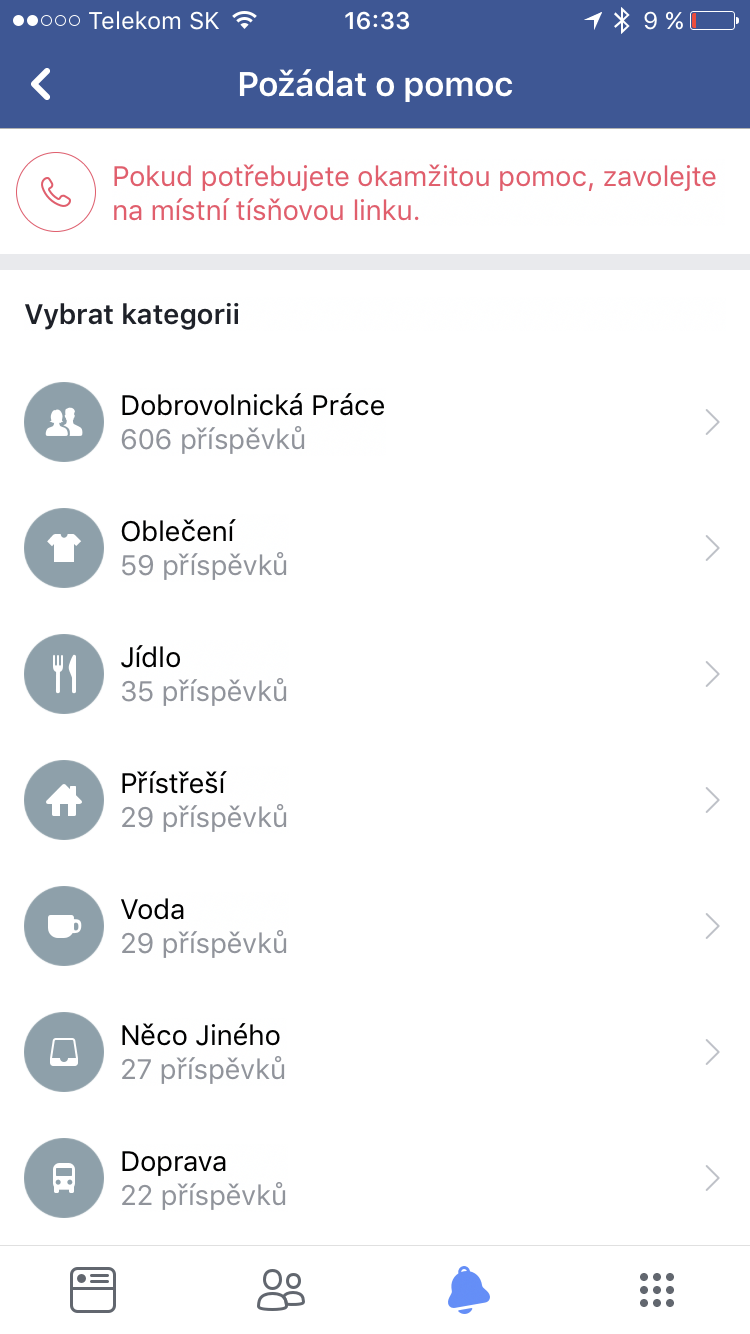This screenshot has width=750, height=1334.
Task: Open the more menu grid tab
Action: tap(656, 1289)
